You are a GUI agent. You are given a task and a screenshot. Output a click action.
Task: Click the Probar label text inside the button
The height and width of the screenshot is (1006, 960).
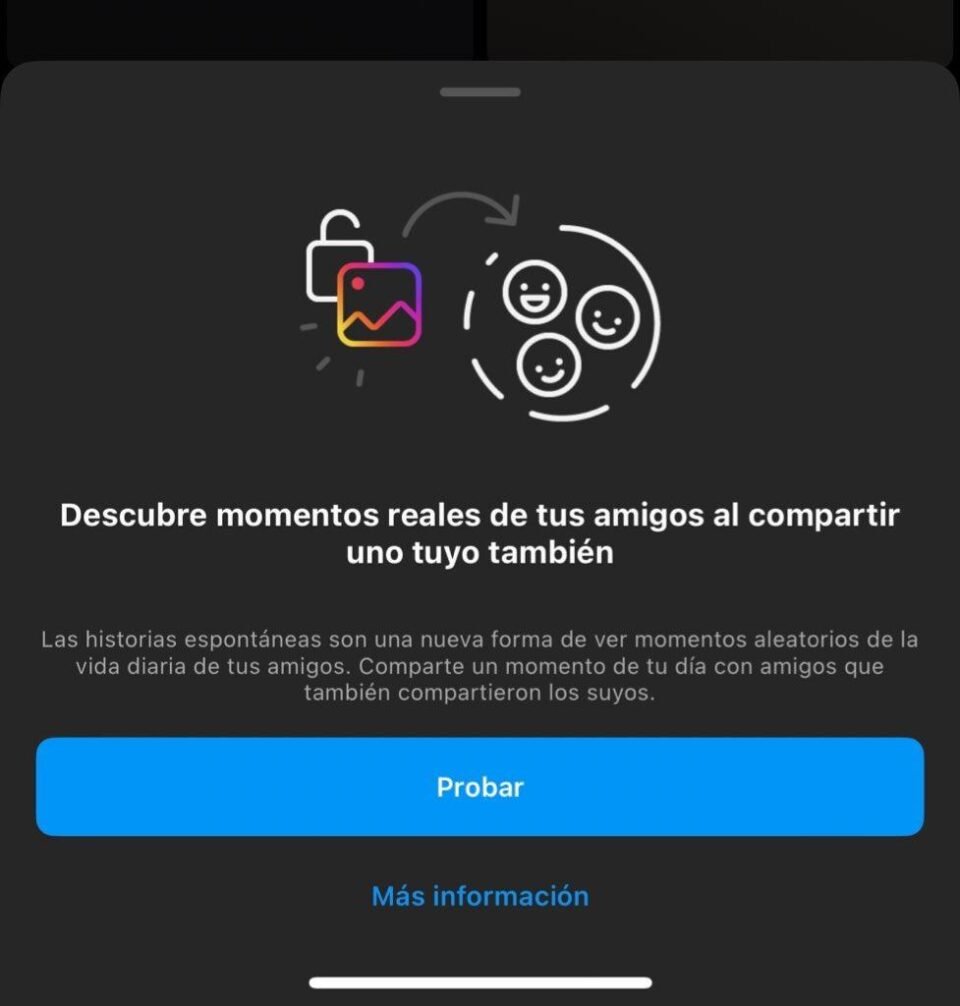(480, 787)
